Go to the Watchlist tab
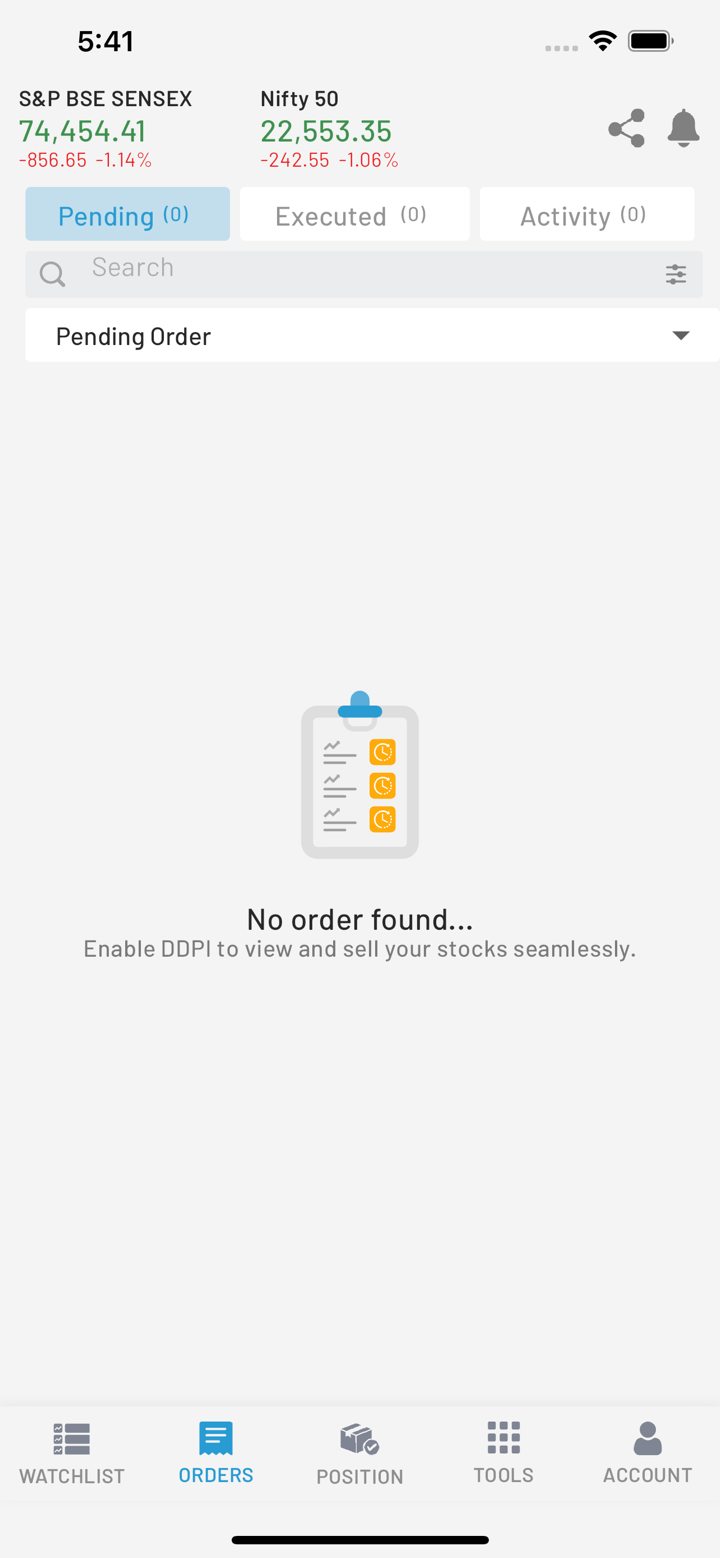Viewport: 720px width, 1558px height. pos(72,1453)
